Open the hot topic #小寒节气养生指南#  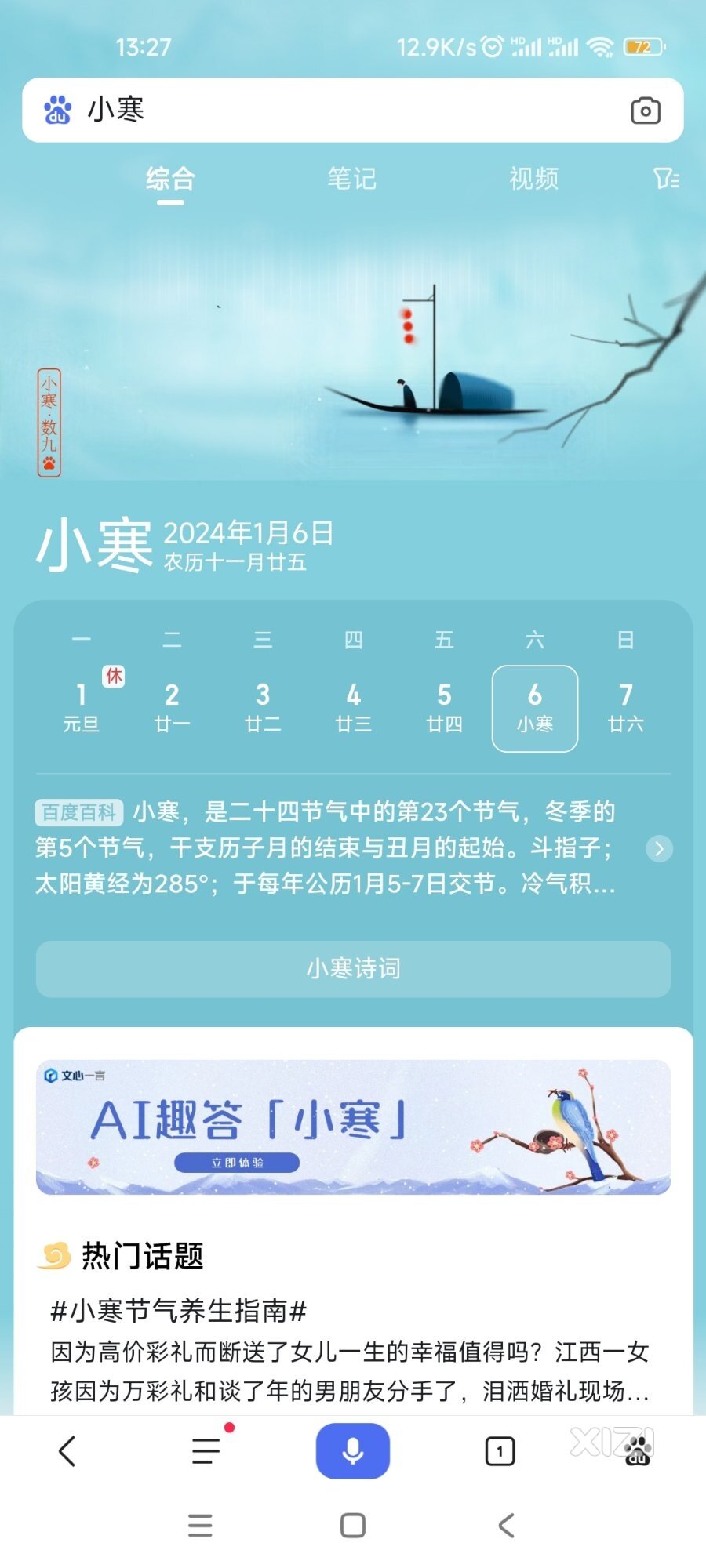[179, 1310]
